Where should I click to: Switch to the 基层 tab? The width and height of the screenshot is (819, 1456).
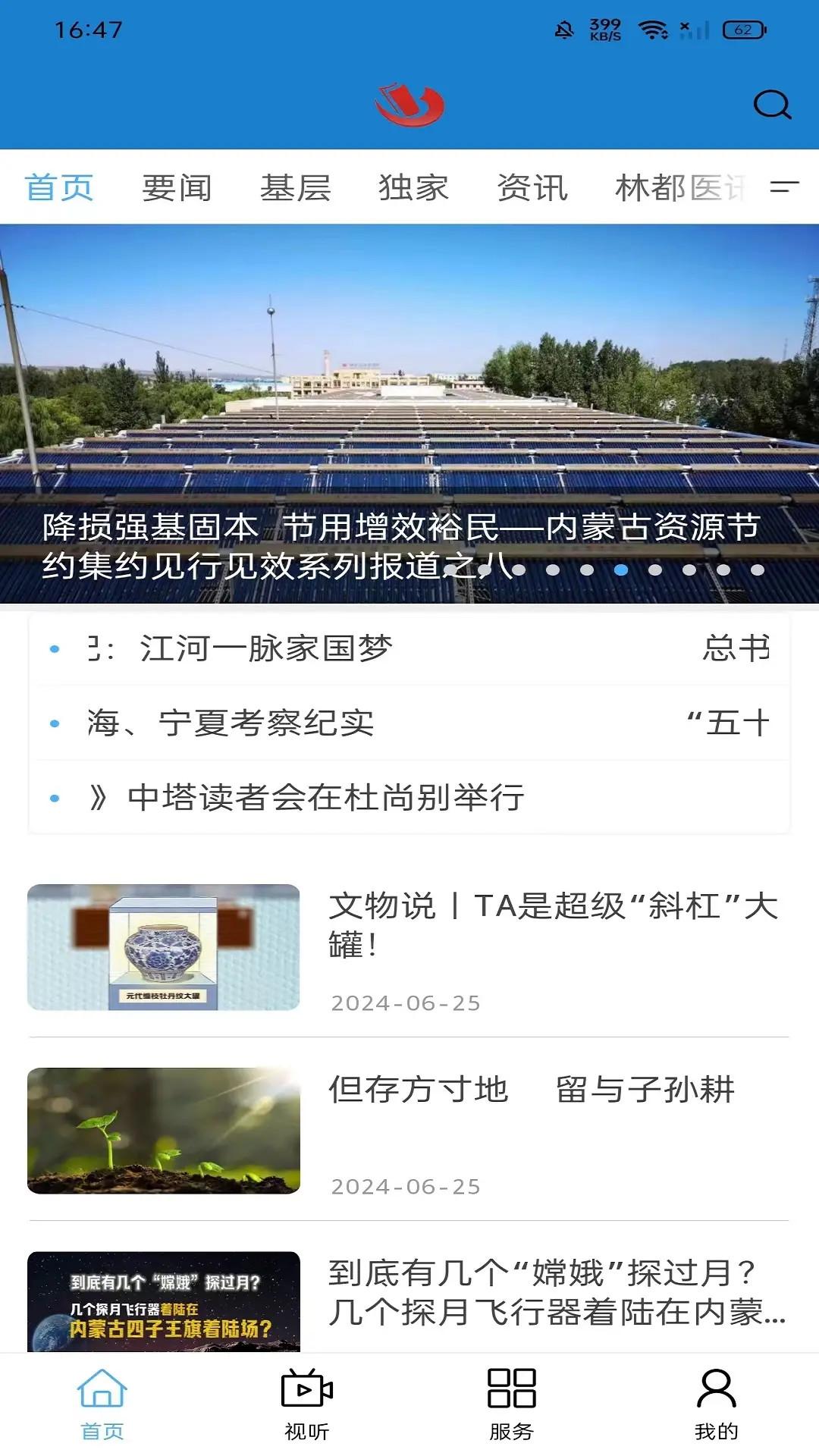pyautogui.click(x=295, y=188)
